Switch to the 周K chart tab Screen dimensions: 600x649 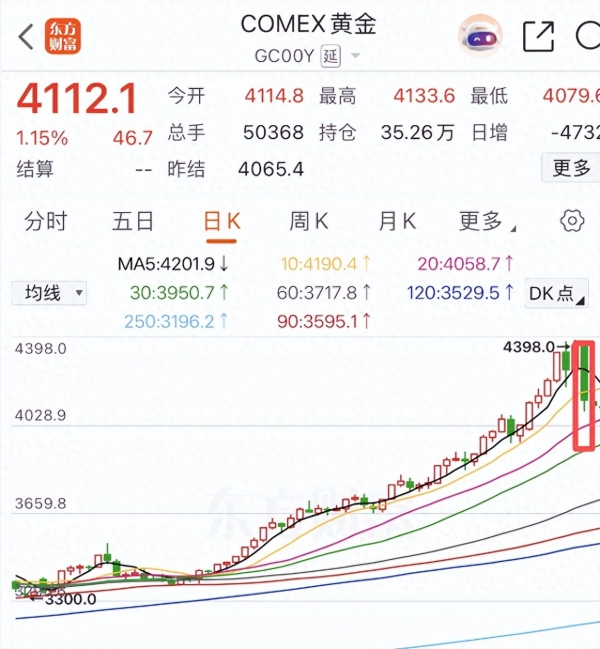[309, 221]
